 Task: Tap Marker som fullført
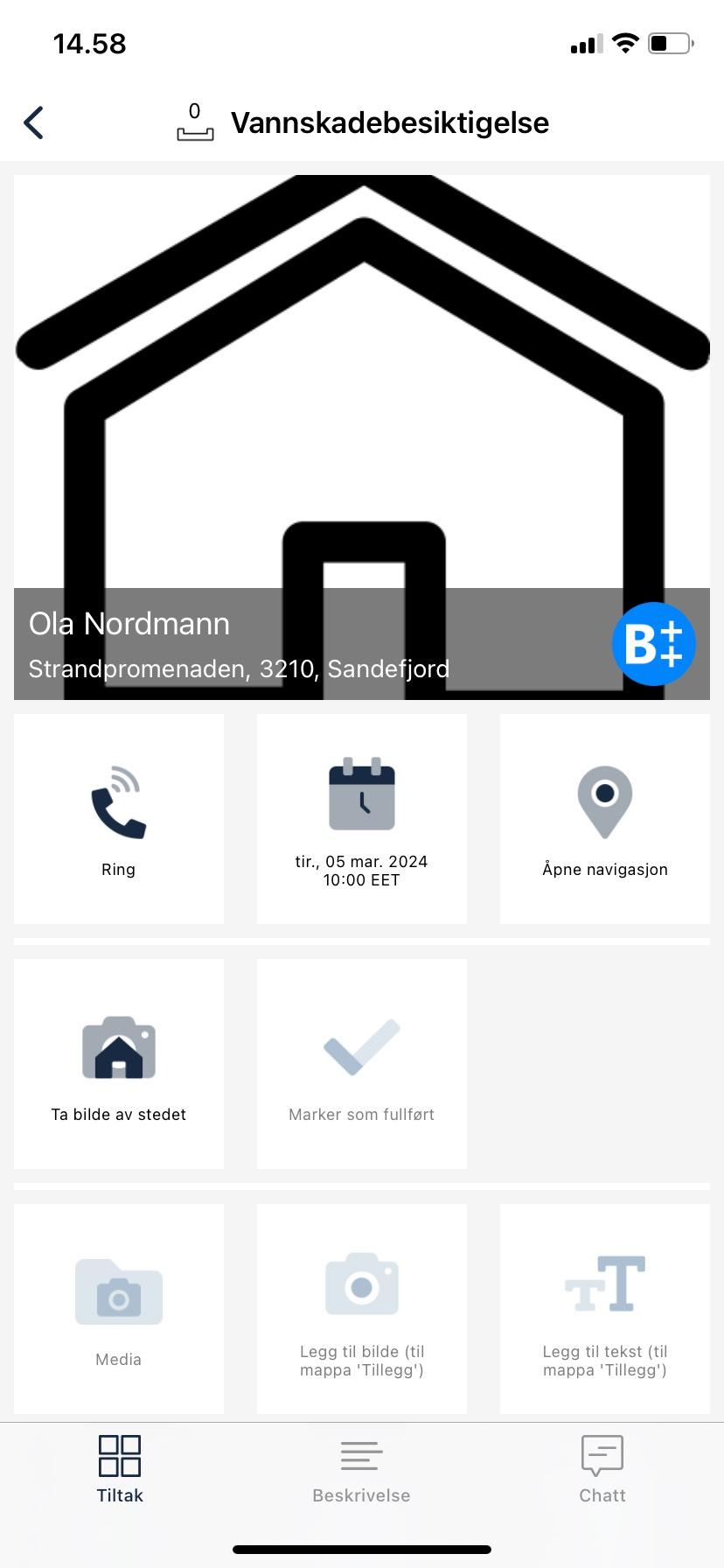click(362, 1064)
